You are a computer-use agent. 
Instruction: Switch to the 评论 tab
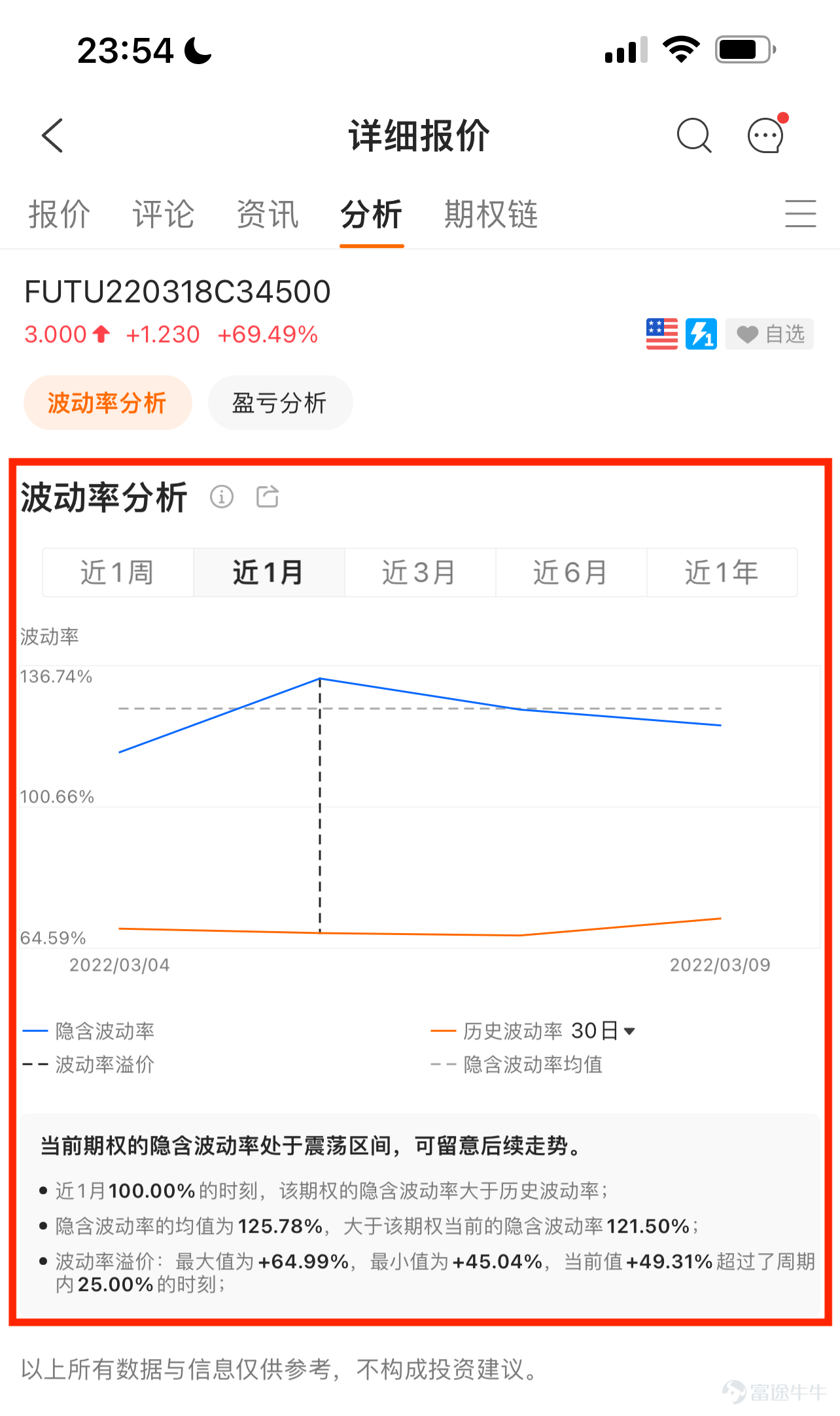tap(163, 214)
